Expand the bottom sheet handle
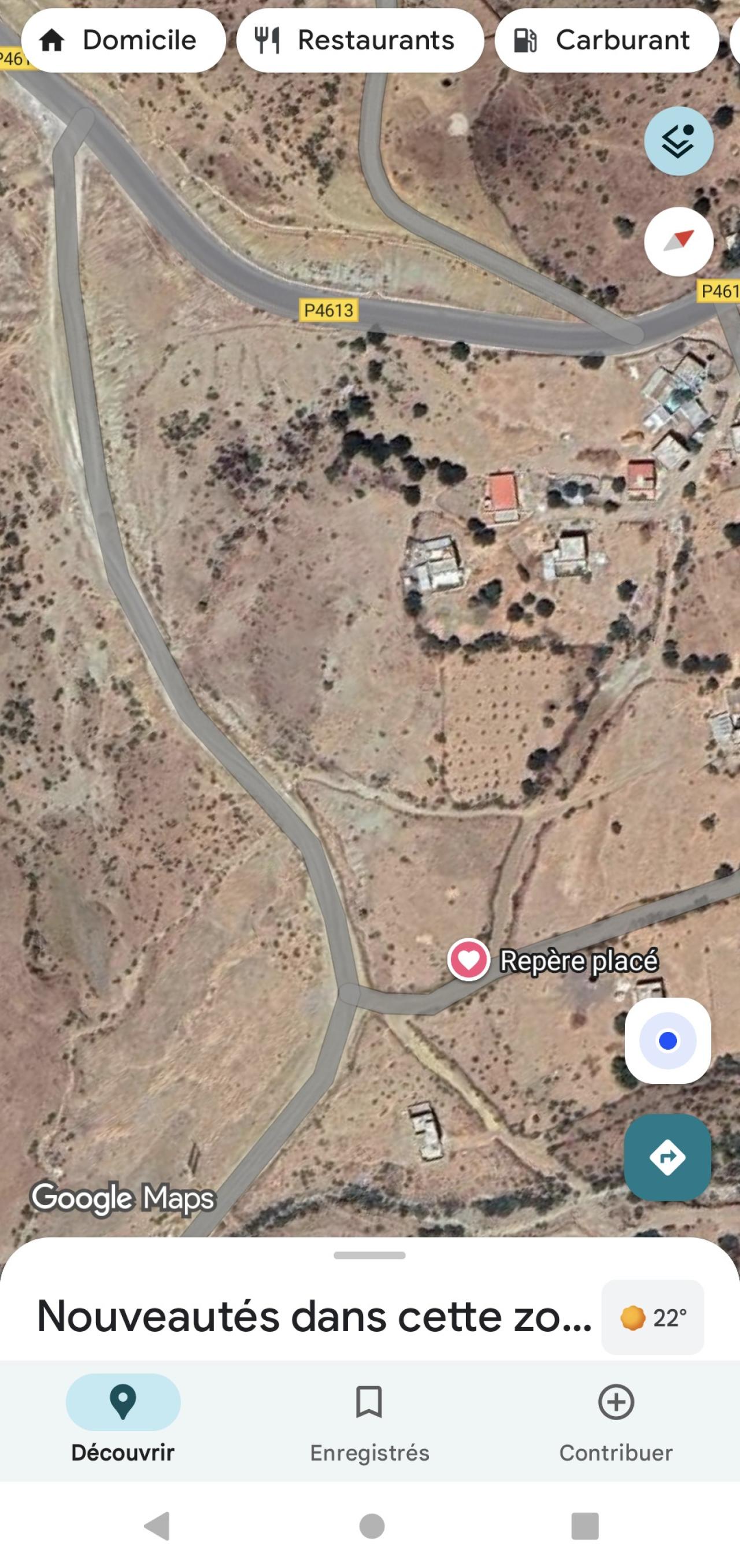 pos(369,1256)
